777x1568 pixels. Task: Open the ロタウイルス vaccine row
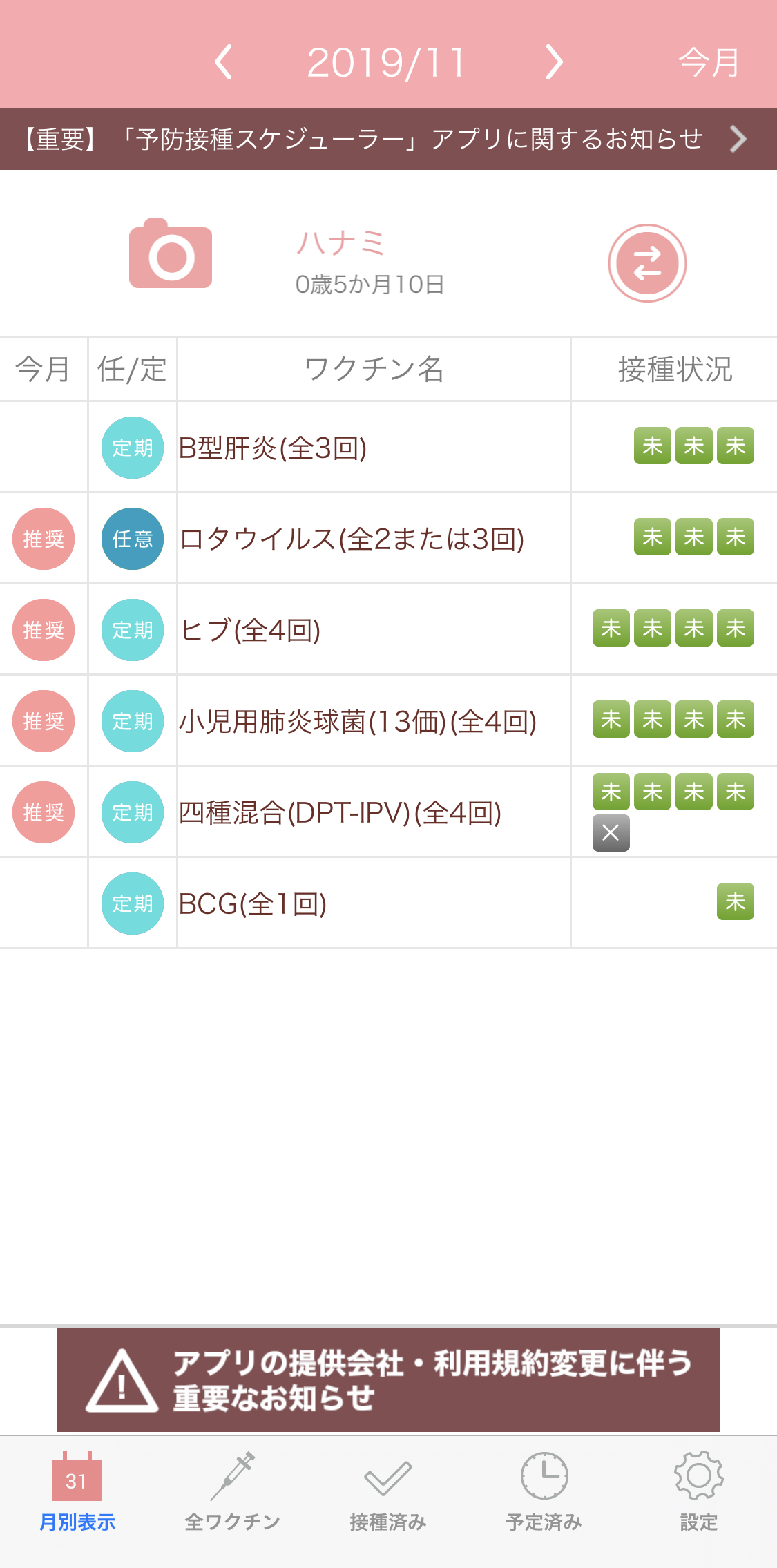(388, 538)
